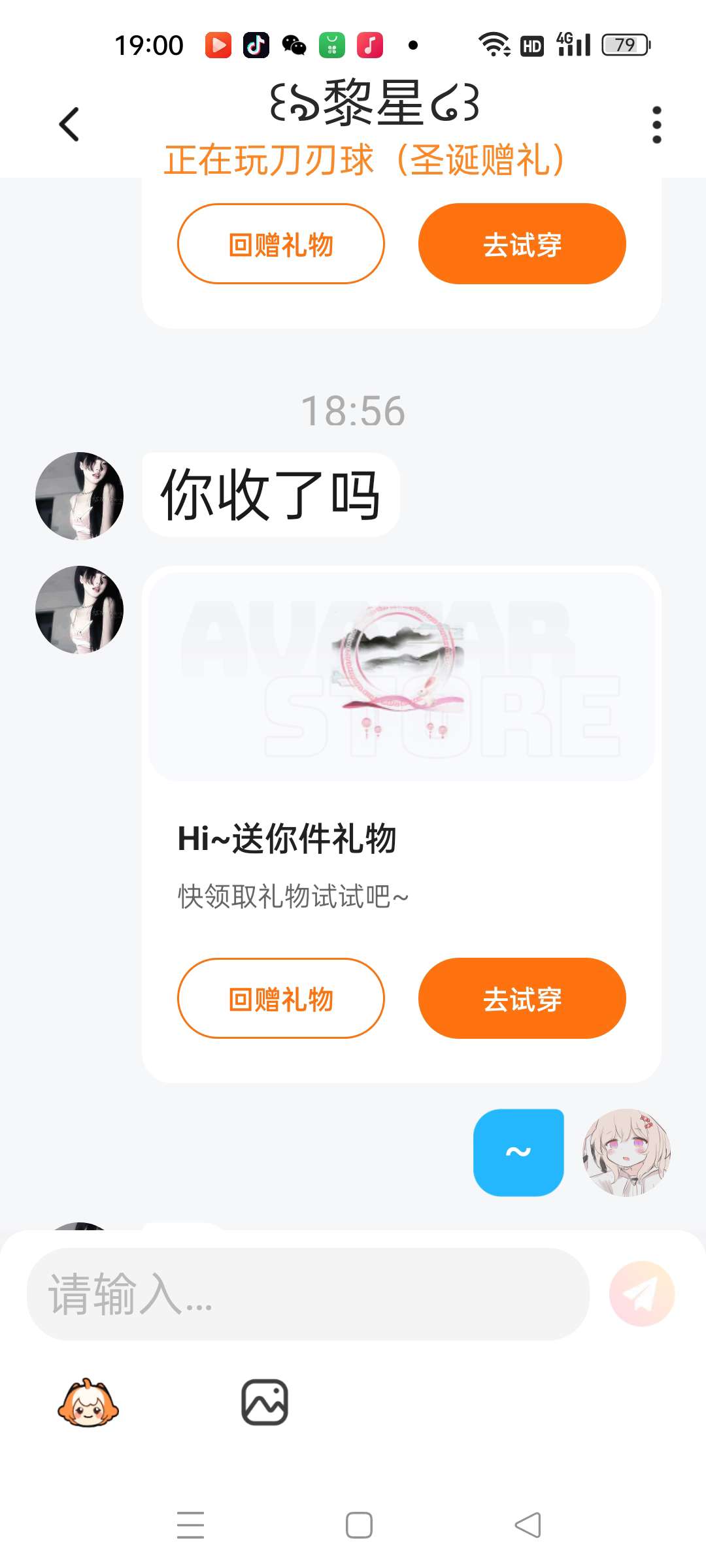706x1568 pixels.
Task: Show recent apps from navigation bar
Action: [x=190, y=1526]
